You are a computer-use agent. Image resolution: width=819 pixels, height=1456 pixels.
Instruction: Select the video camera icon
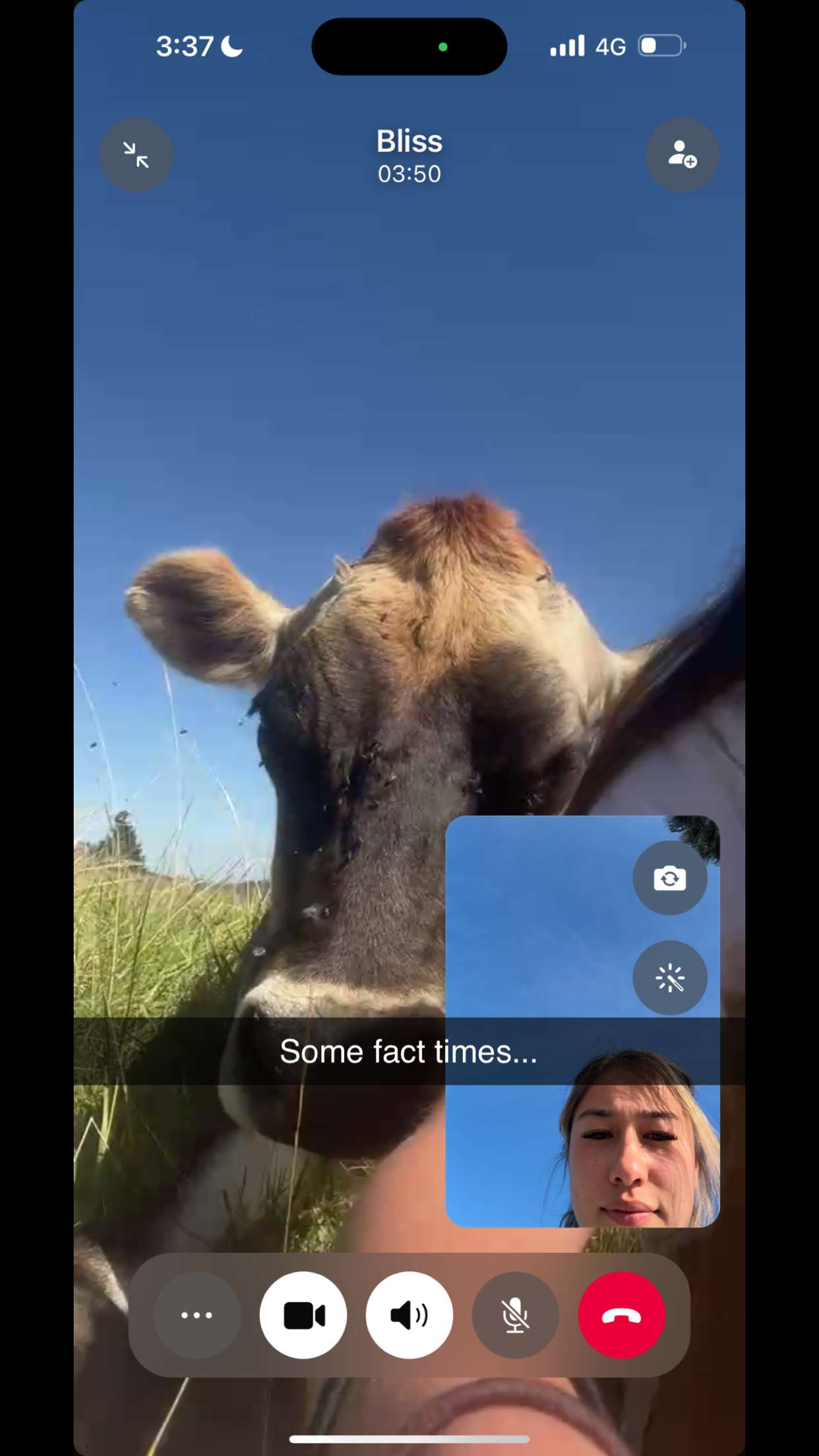click(303, 1316)
